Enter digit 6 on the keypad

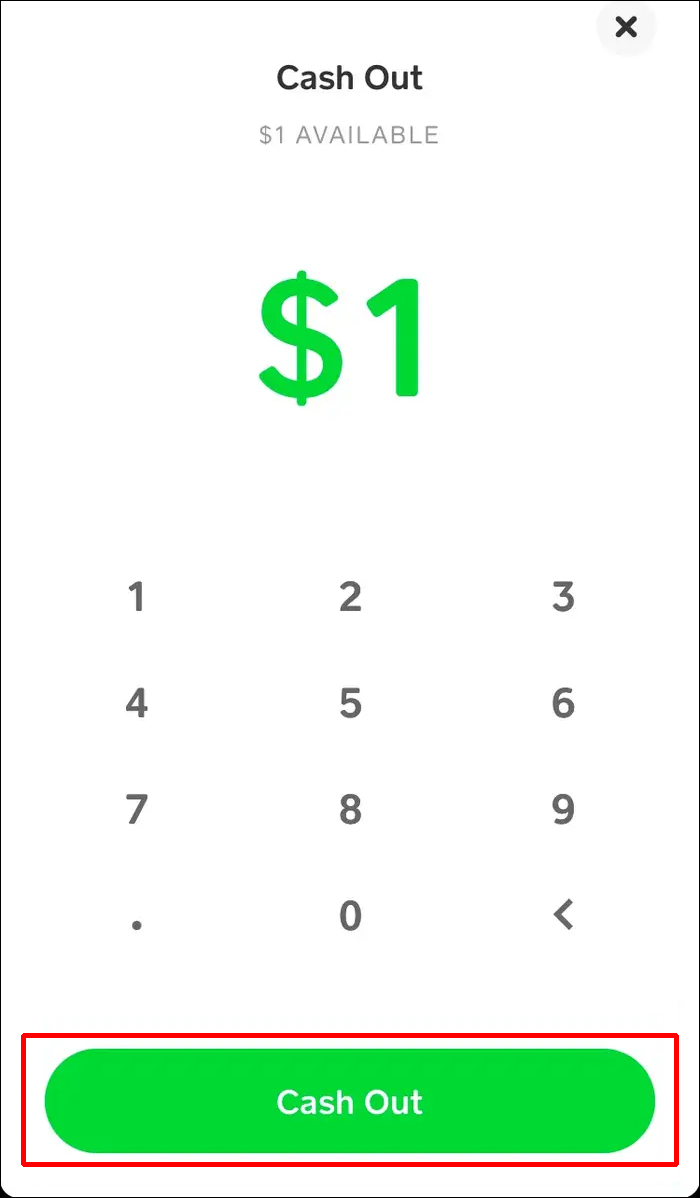[x=563, y=703]
